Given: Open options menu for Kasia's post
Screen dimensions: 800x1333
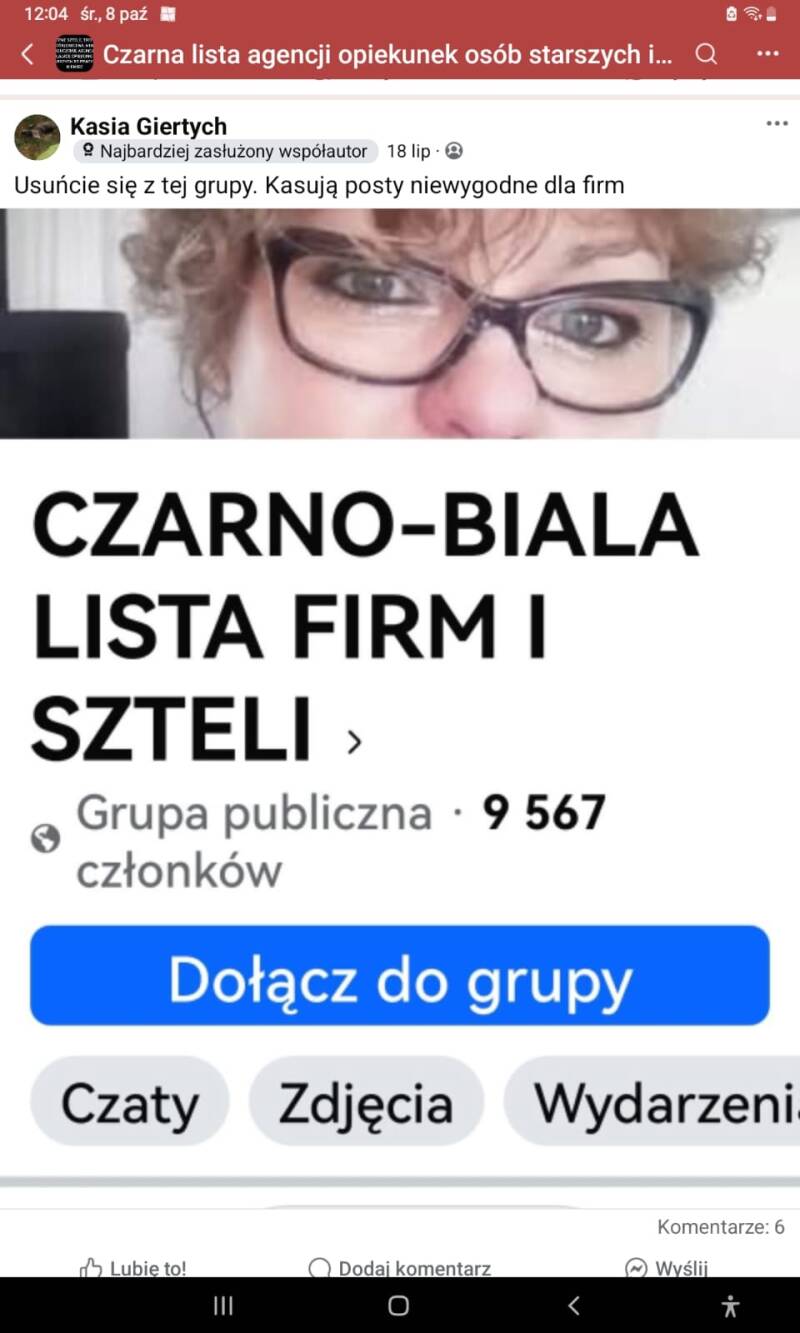Looking at the screenshot, I should tap(776, 123).
